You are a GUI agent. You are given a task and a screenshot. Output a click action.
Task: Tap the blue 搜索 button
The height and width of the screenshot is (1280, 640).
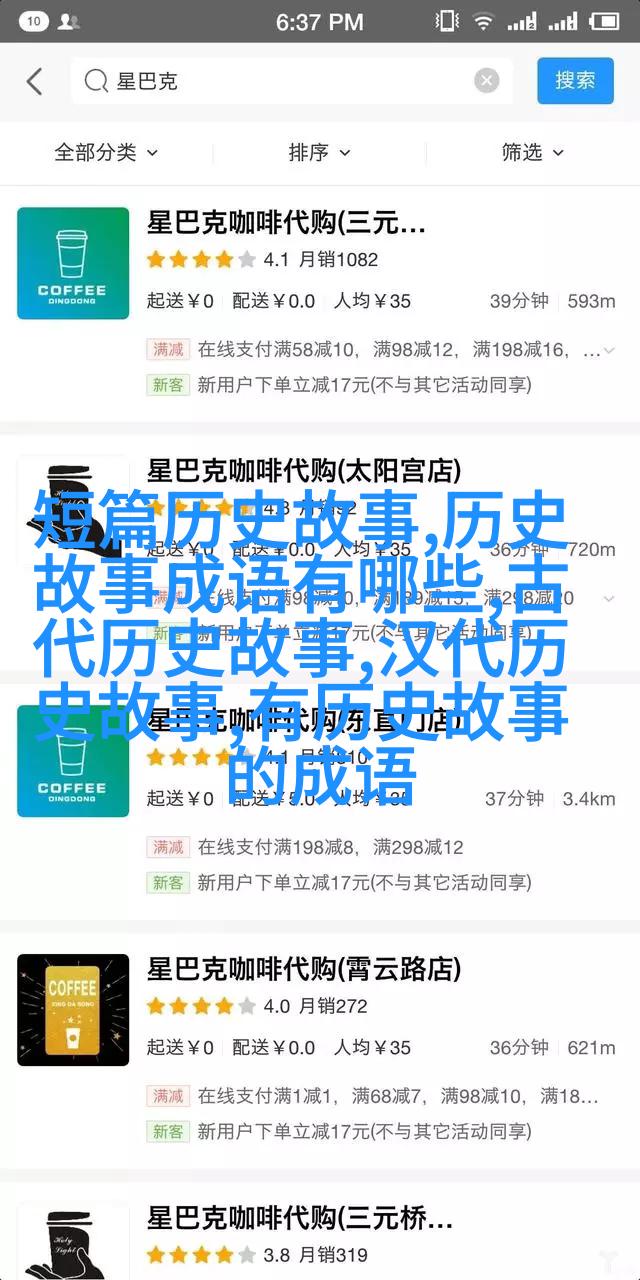[575, 81]
